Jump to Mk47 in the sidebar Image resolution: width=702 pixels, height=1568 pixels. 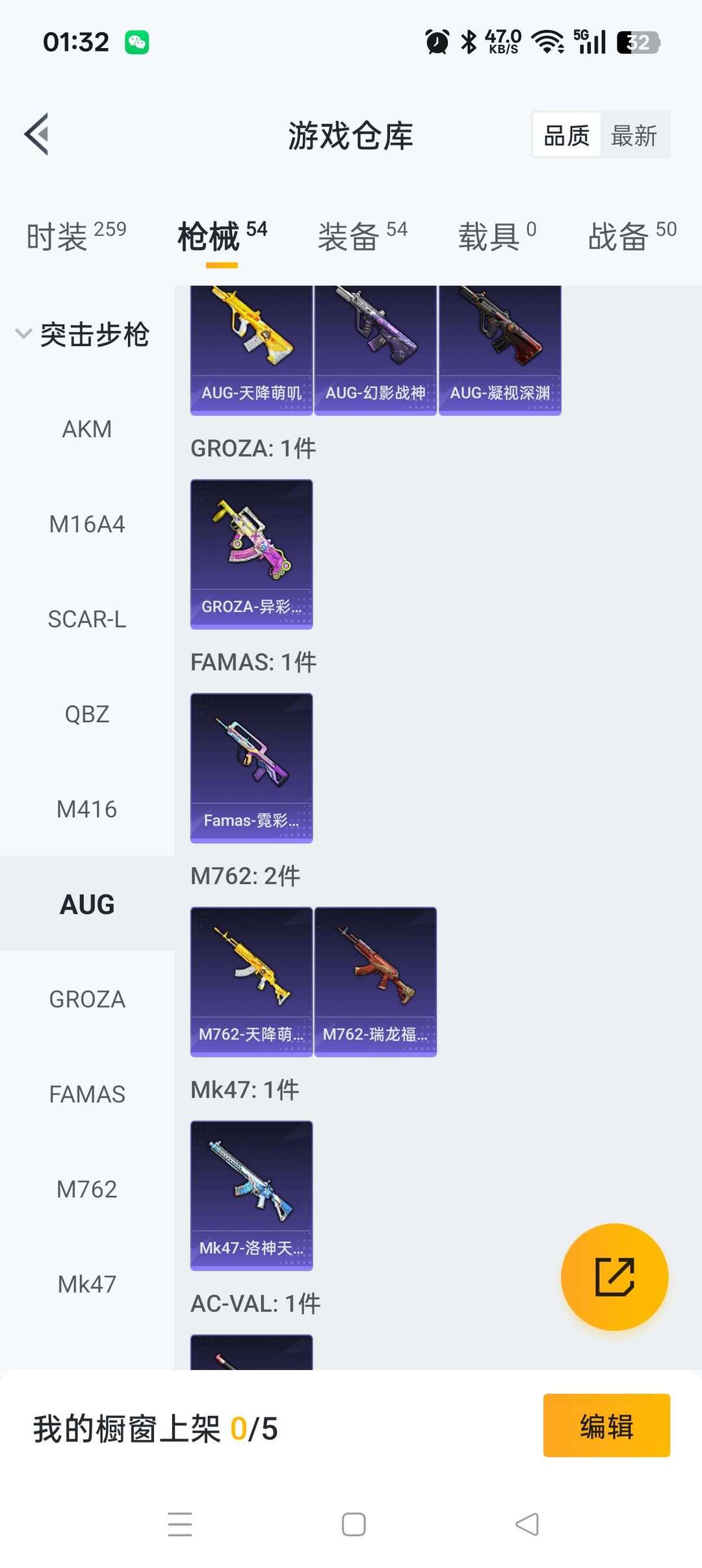pyautogui.click(x=87, y=1284)
